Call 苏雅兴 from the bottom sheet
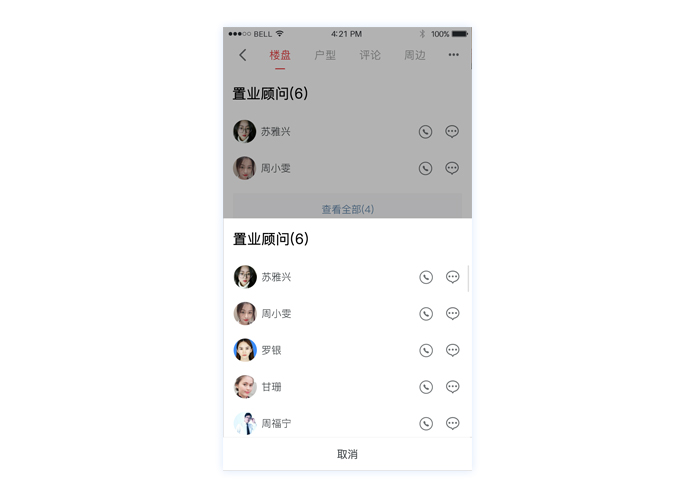 [x=426, y=277]
